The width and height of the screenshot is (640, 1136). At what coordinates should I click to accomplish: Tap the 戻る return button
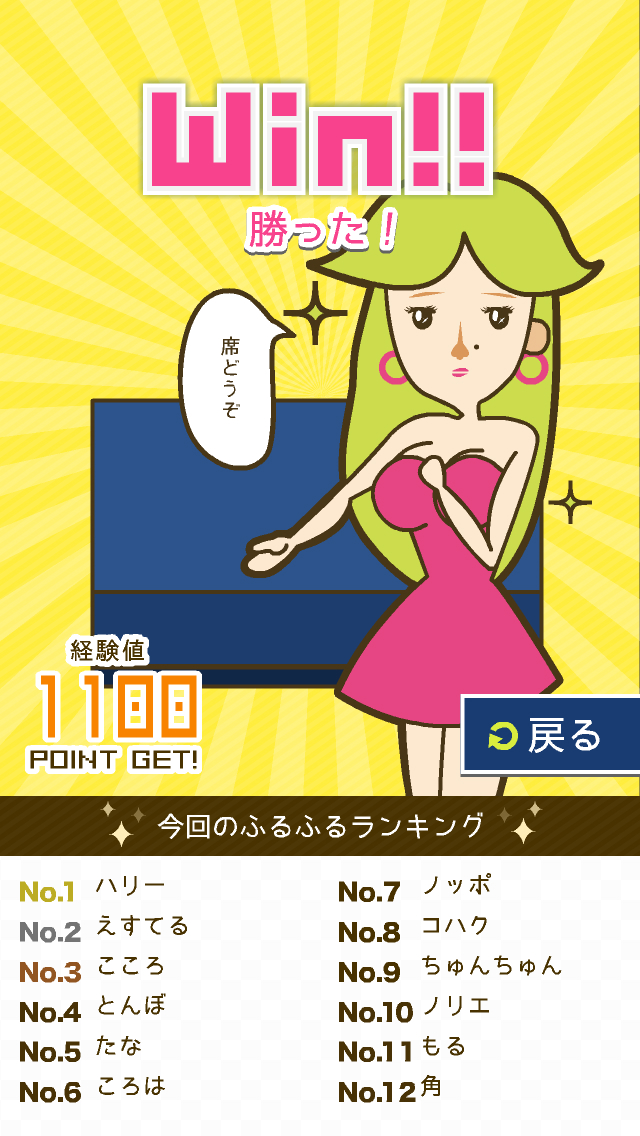coord(549,735)
